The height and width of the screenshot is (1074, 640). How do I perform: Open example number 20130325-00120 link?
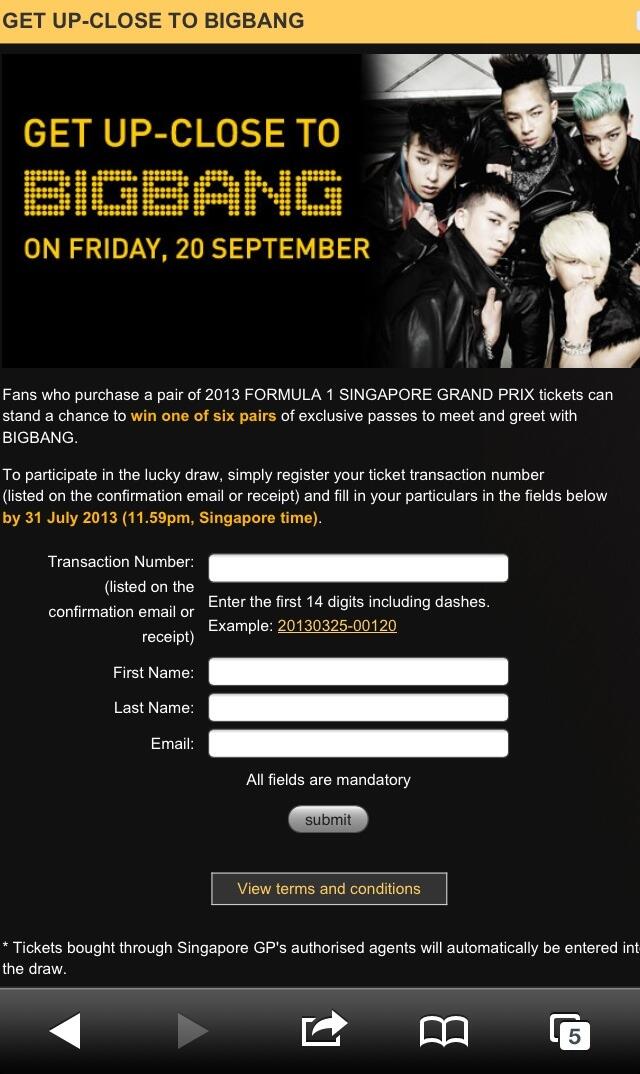coord(337,625)
